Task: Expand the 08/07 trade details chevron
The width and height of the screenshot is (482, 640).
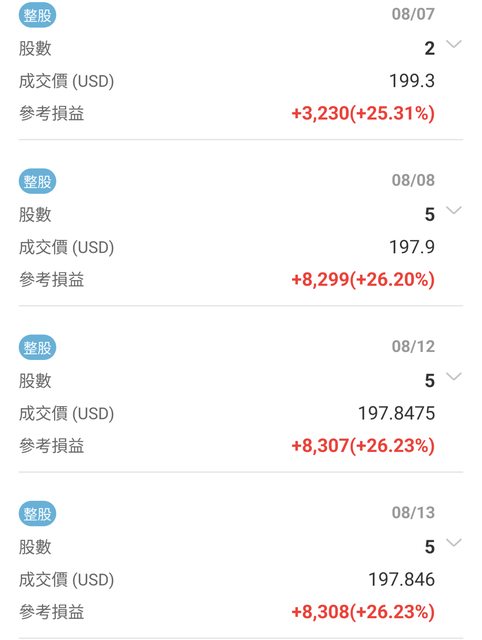Action: pos(454,44)
